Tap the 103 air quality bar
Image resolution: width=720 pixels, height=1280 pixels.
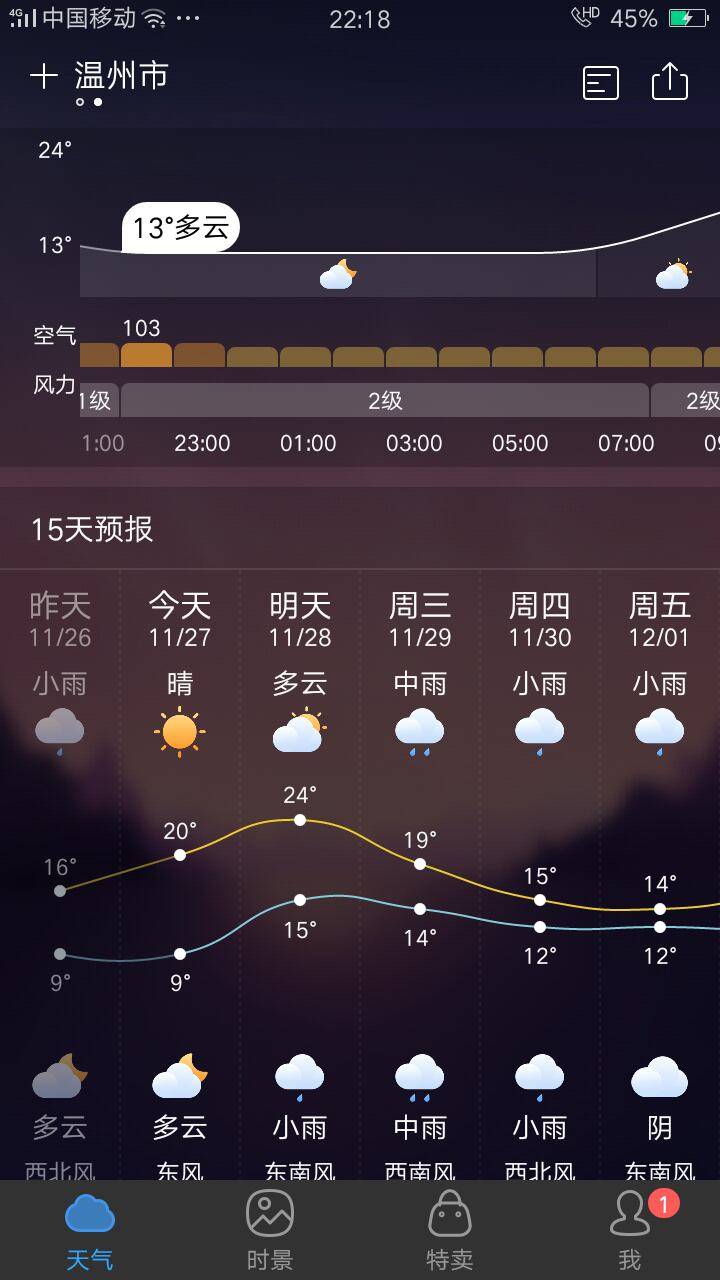pos(146,355)
